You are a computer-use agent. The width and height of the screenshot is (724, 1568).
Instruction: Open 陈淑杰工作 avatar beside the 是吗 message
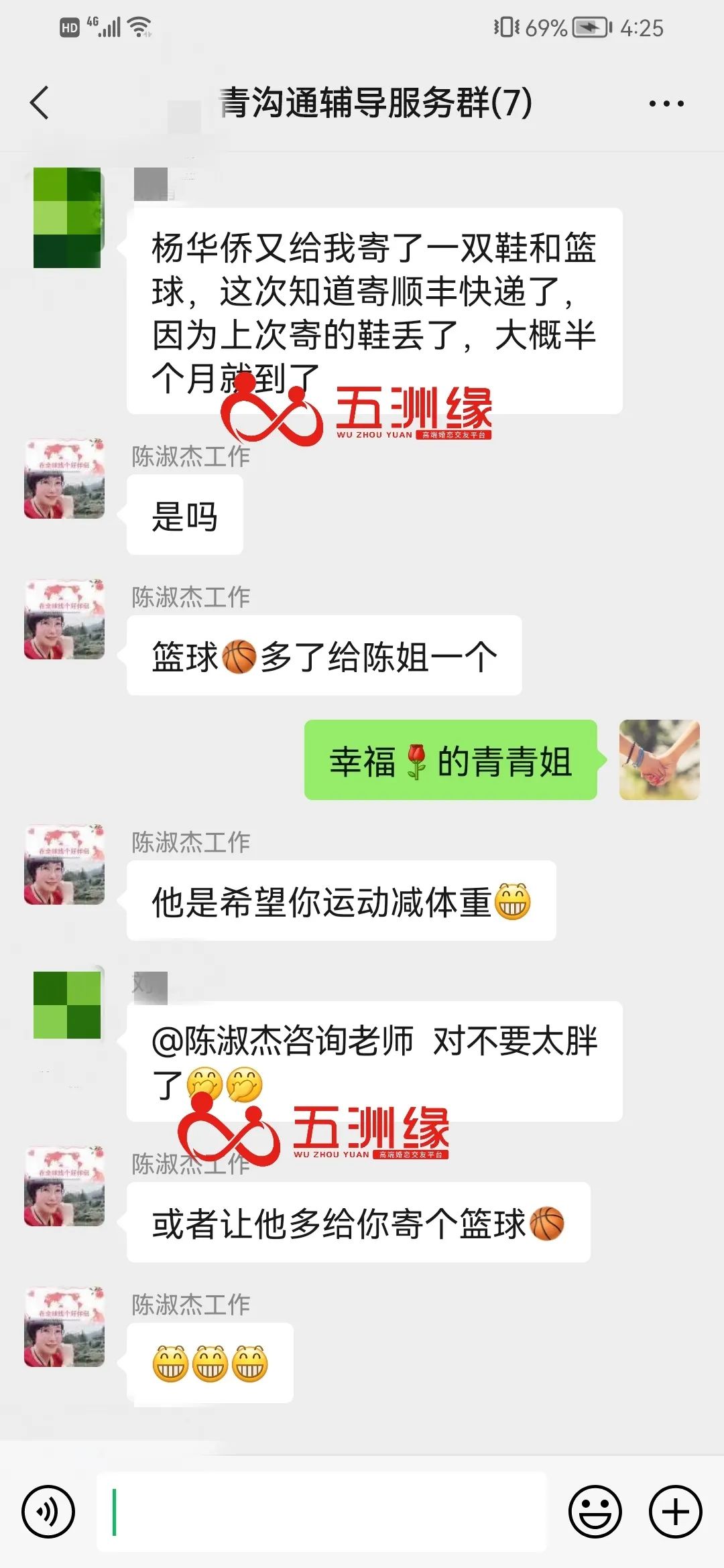pyautogui.click(x=64, y=479)
